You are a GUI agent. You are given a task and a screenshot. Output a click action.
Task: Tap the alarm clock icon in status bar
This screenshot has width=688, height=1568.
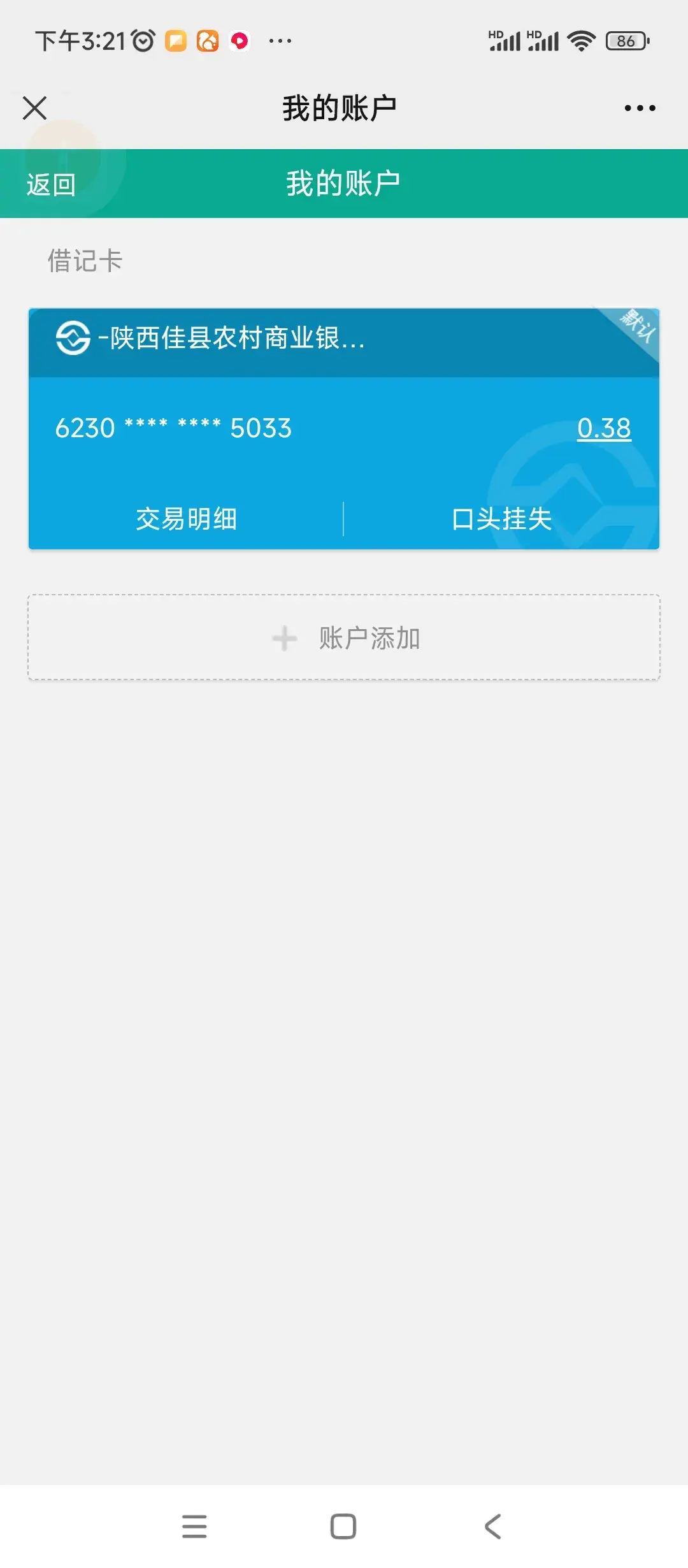[x=143, y=39]
